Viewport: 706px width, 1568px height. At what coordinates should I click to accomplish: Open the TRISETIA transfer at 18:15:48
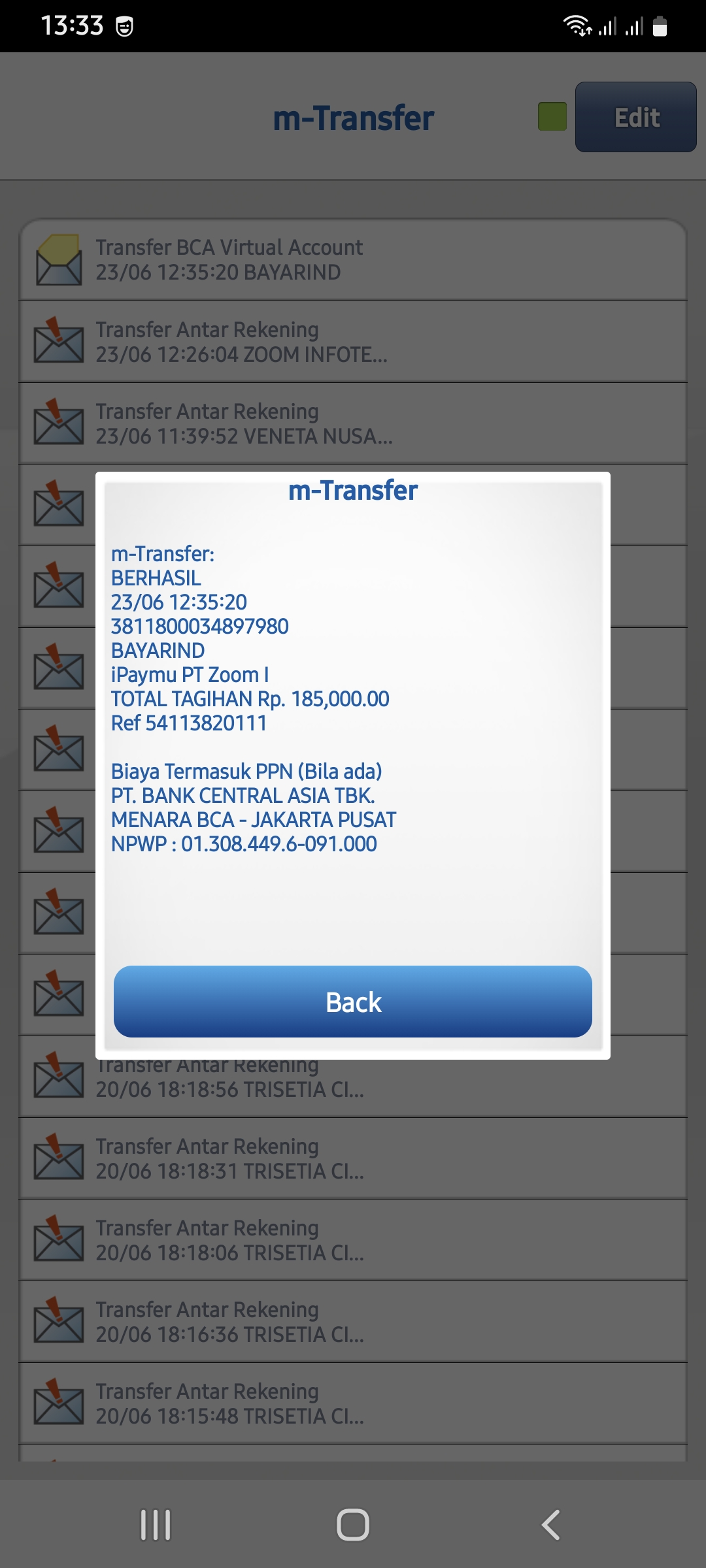pyautogui.click(x=353, y=1403)
